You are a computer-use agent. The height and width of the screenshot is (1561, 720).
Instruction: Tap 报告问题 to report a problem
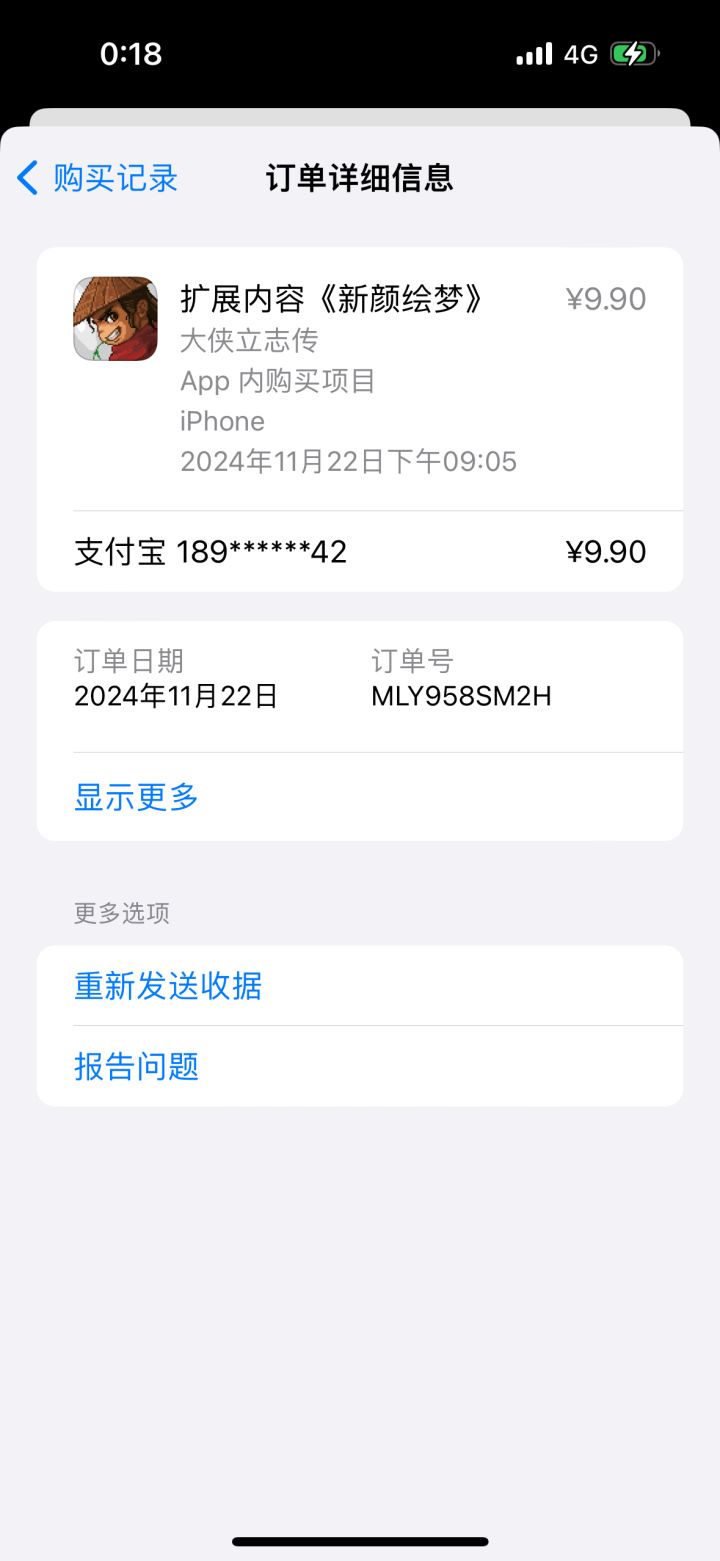coord(136,1066)
